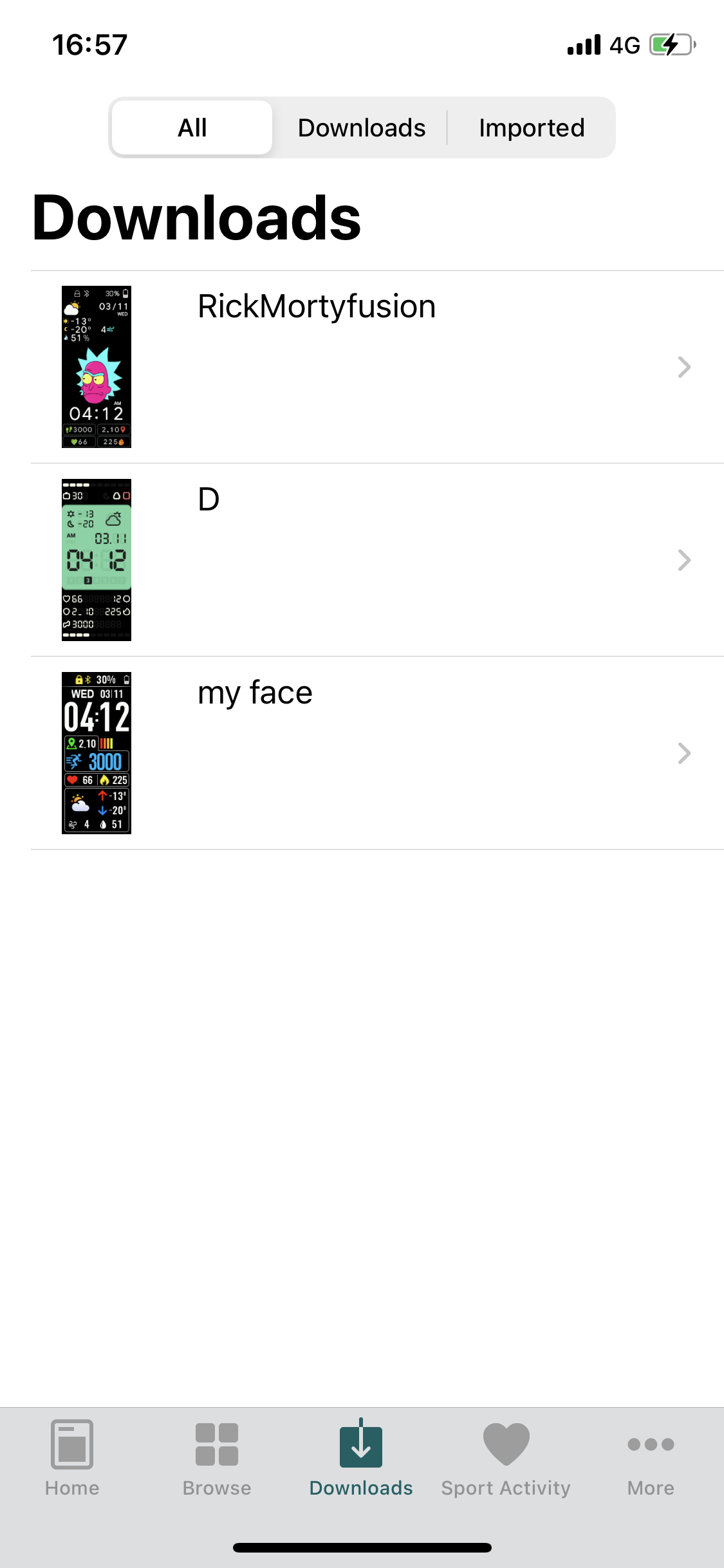Open the Sport Activity tab
The image size is (724, 1568).
pyautogui.click(x=506, y=1459)
